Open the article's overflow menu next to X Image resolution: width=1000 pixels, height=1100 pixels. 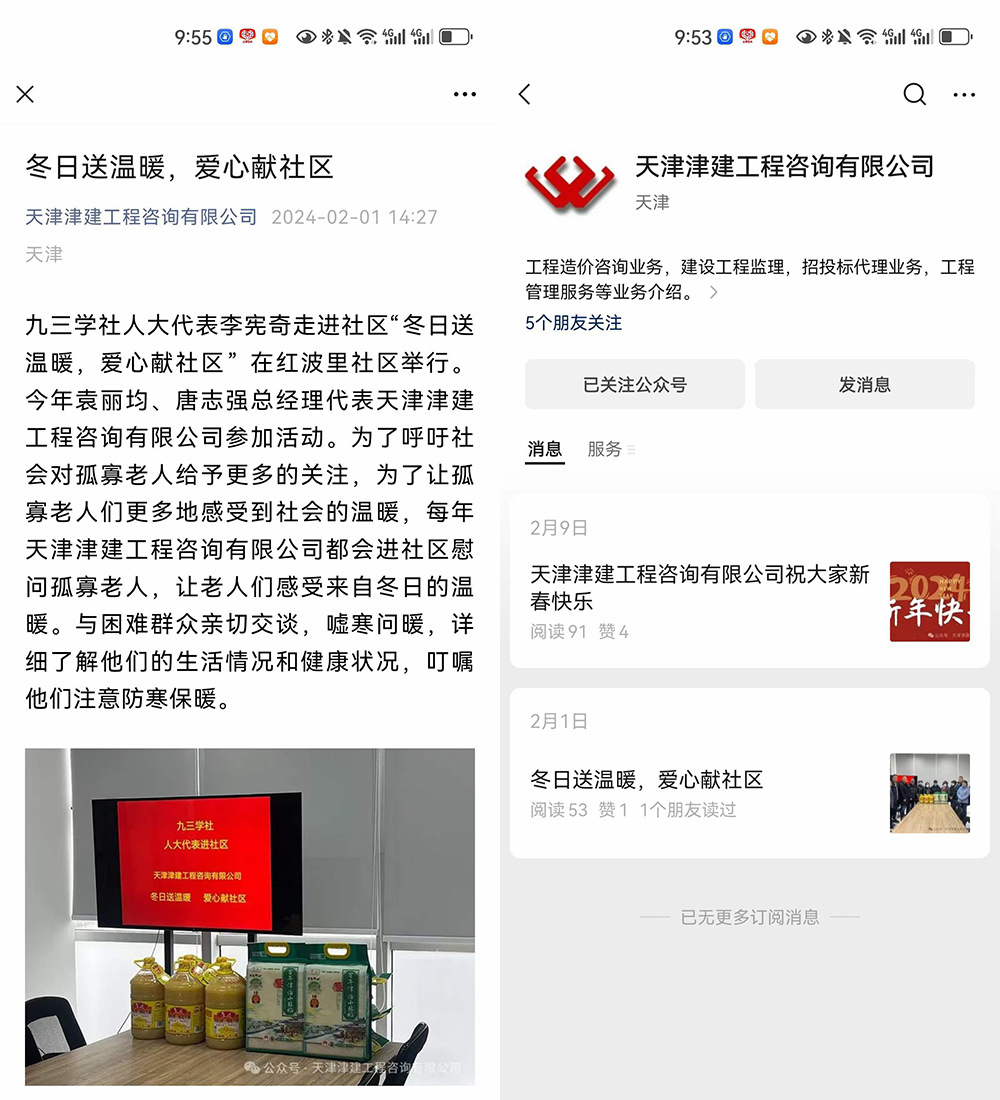tap(465, 94)
